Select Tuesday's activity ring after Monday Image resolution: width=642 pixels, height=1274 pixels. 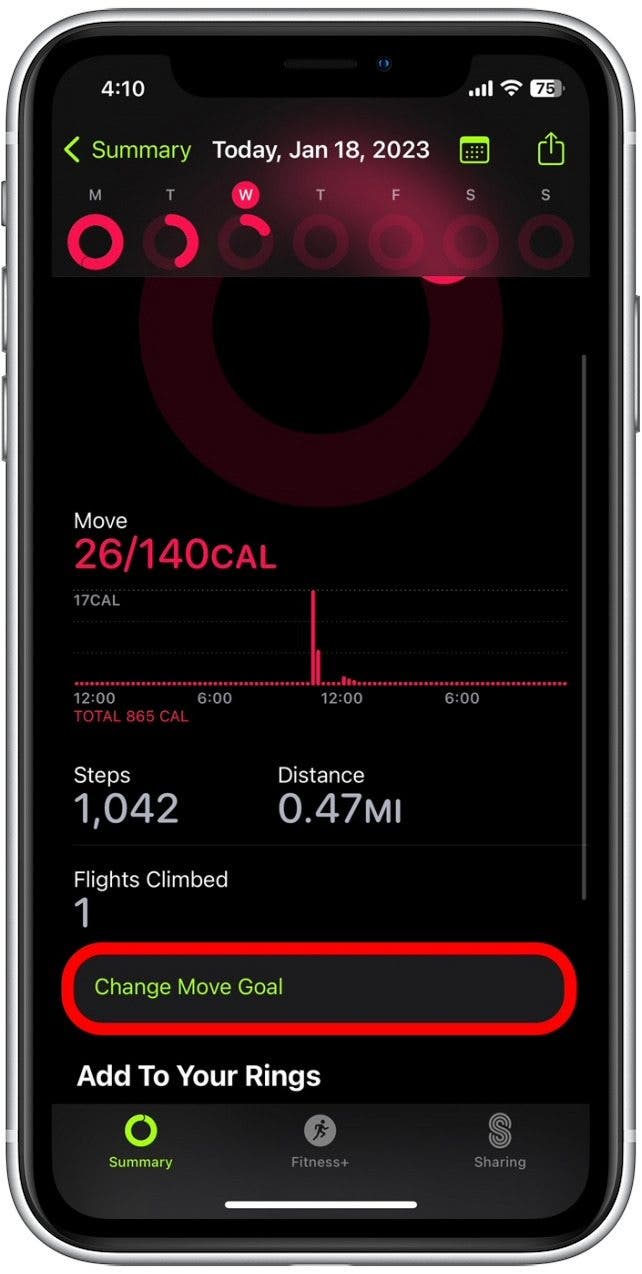170,241
